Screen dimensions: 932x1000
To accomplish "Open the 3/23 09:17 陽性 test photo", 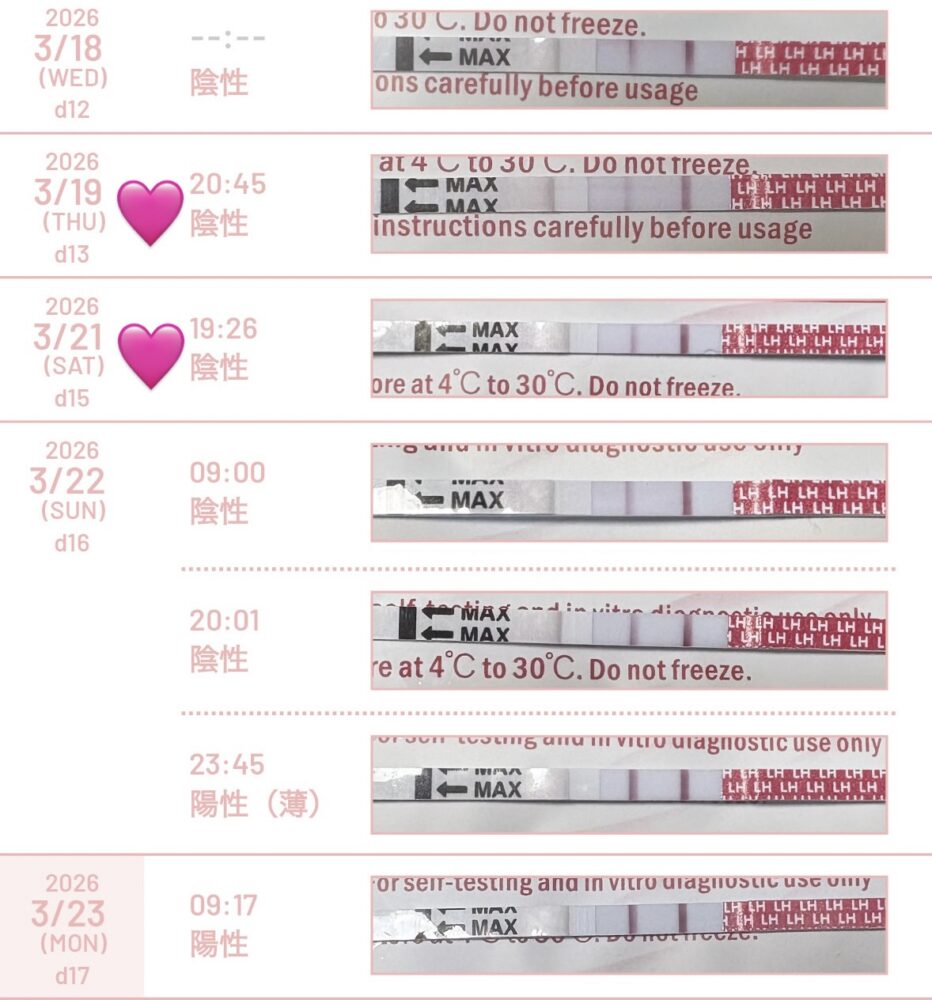I will (628, 924).
